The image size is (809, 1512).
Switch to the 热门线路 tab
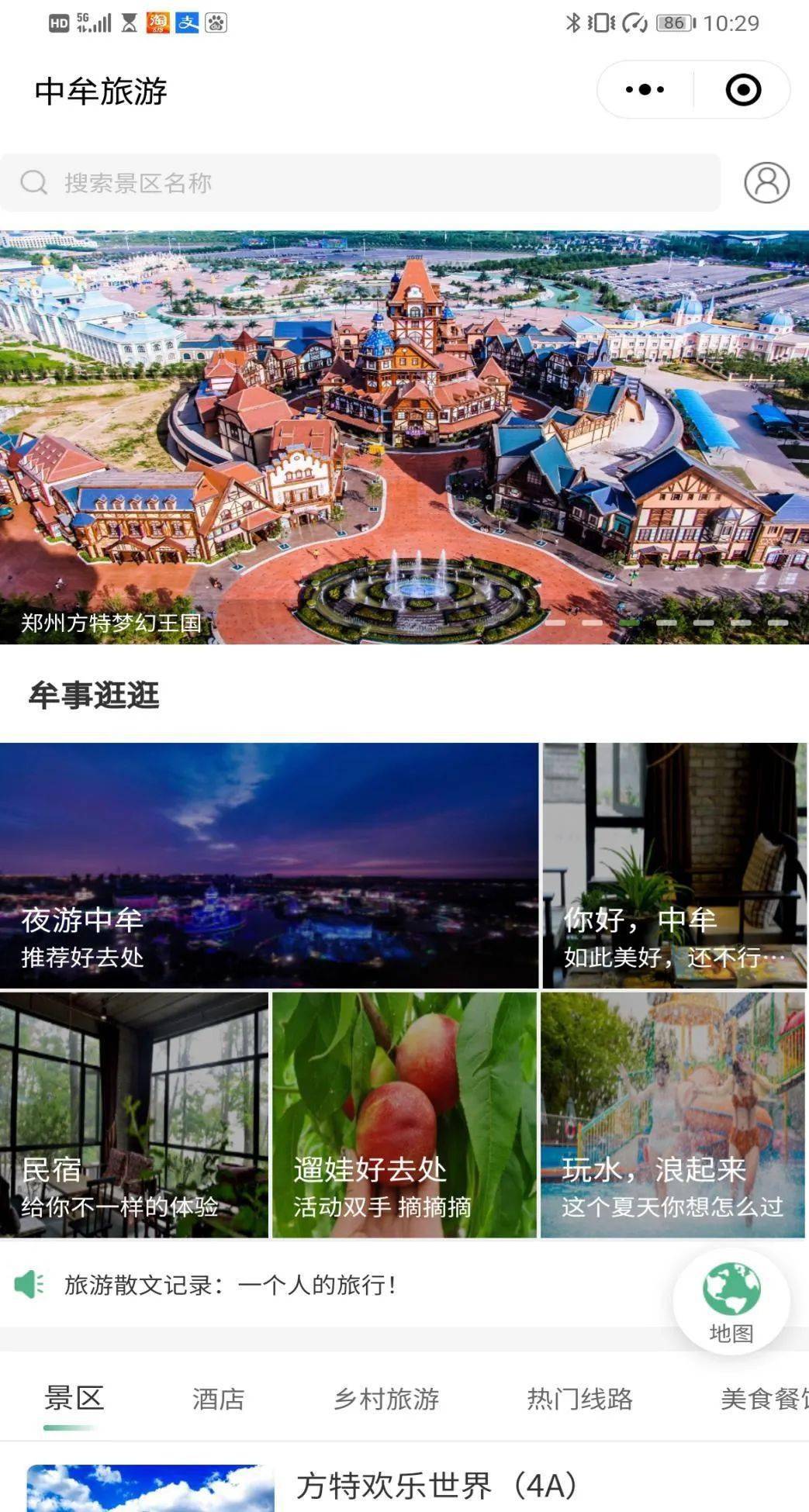[579, 1399]
